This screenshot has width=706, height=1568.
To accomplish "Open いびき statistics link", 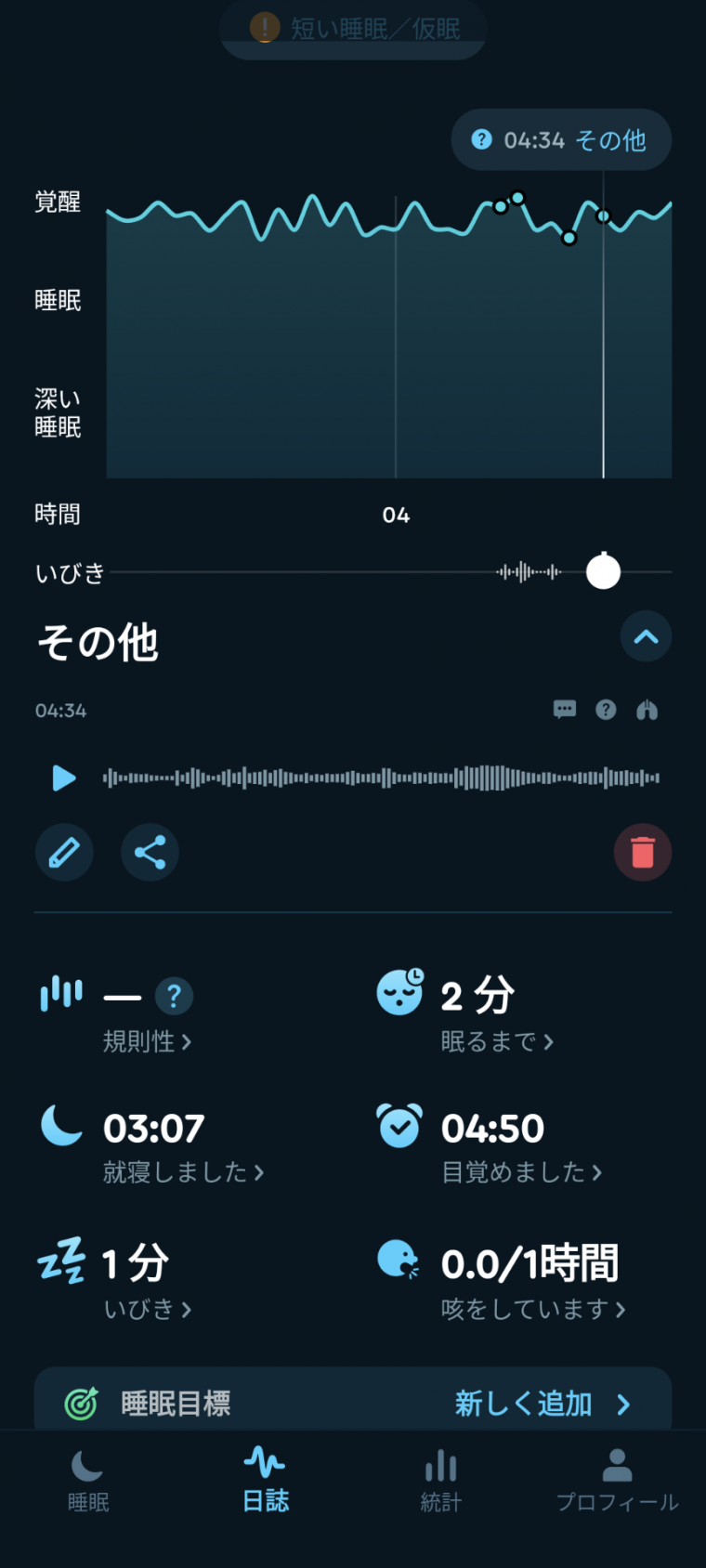I will (x=147, y=1309).
